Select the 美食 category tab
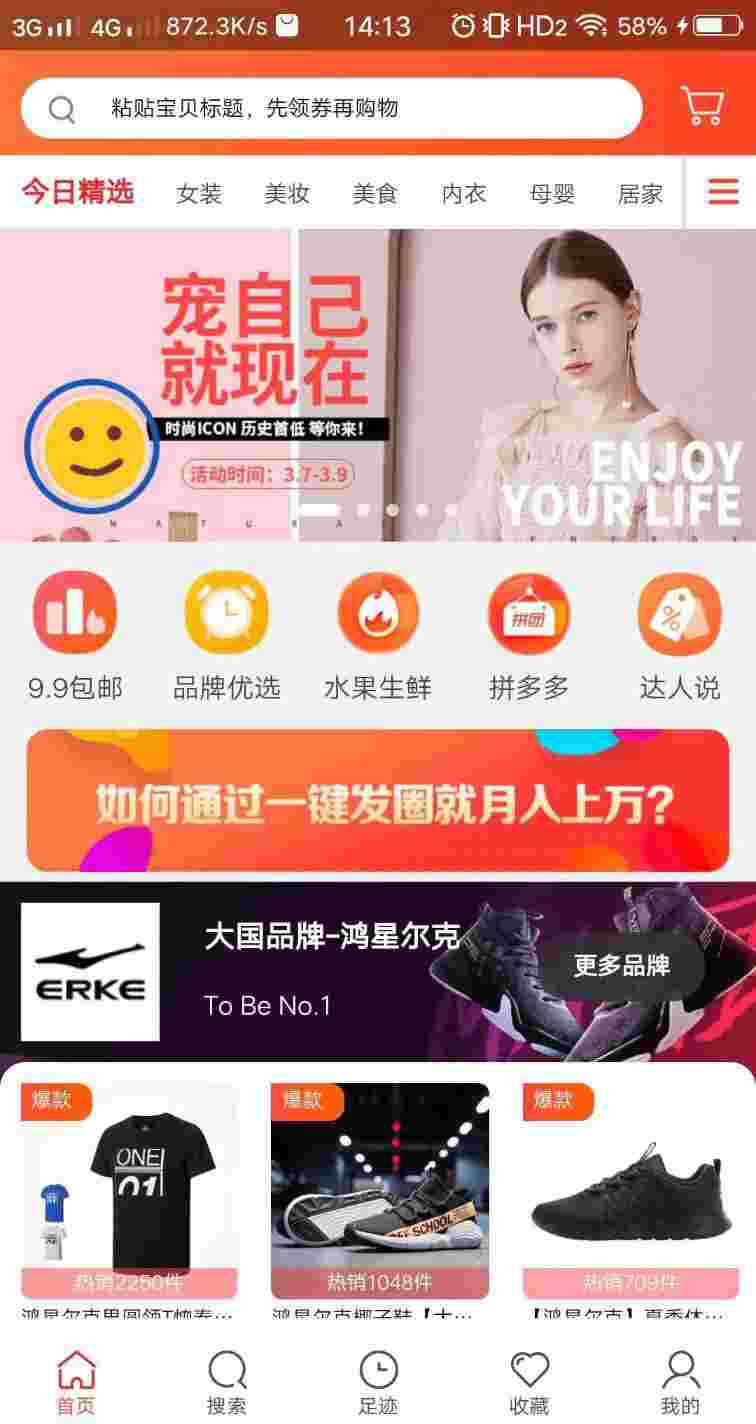The height and width of the screenshot is (1424, 756). (374, 193)
